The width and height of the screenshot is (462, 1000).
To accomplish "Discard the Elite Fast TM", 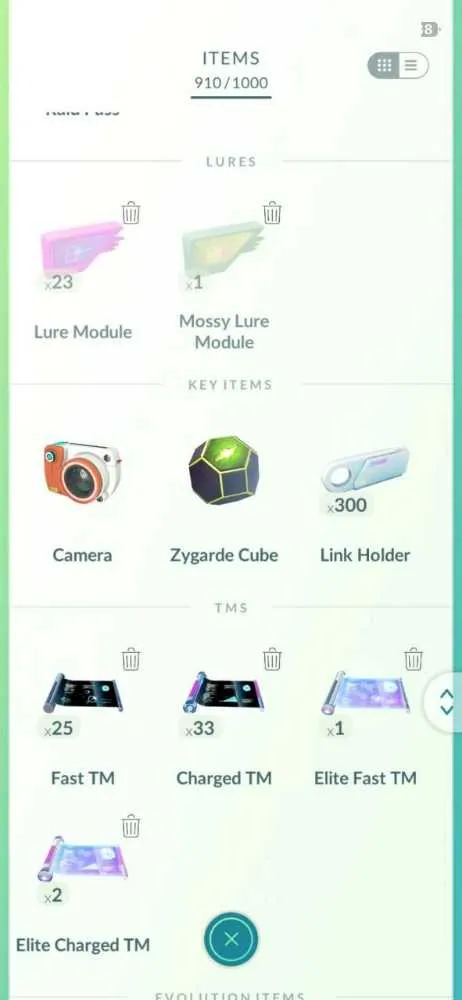I will pos(414,659).
